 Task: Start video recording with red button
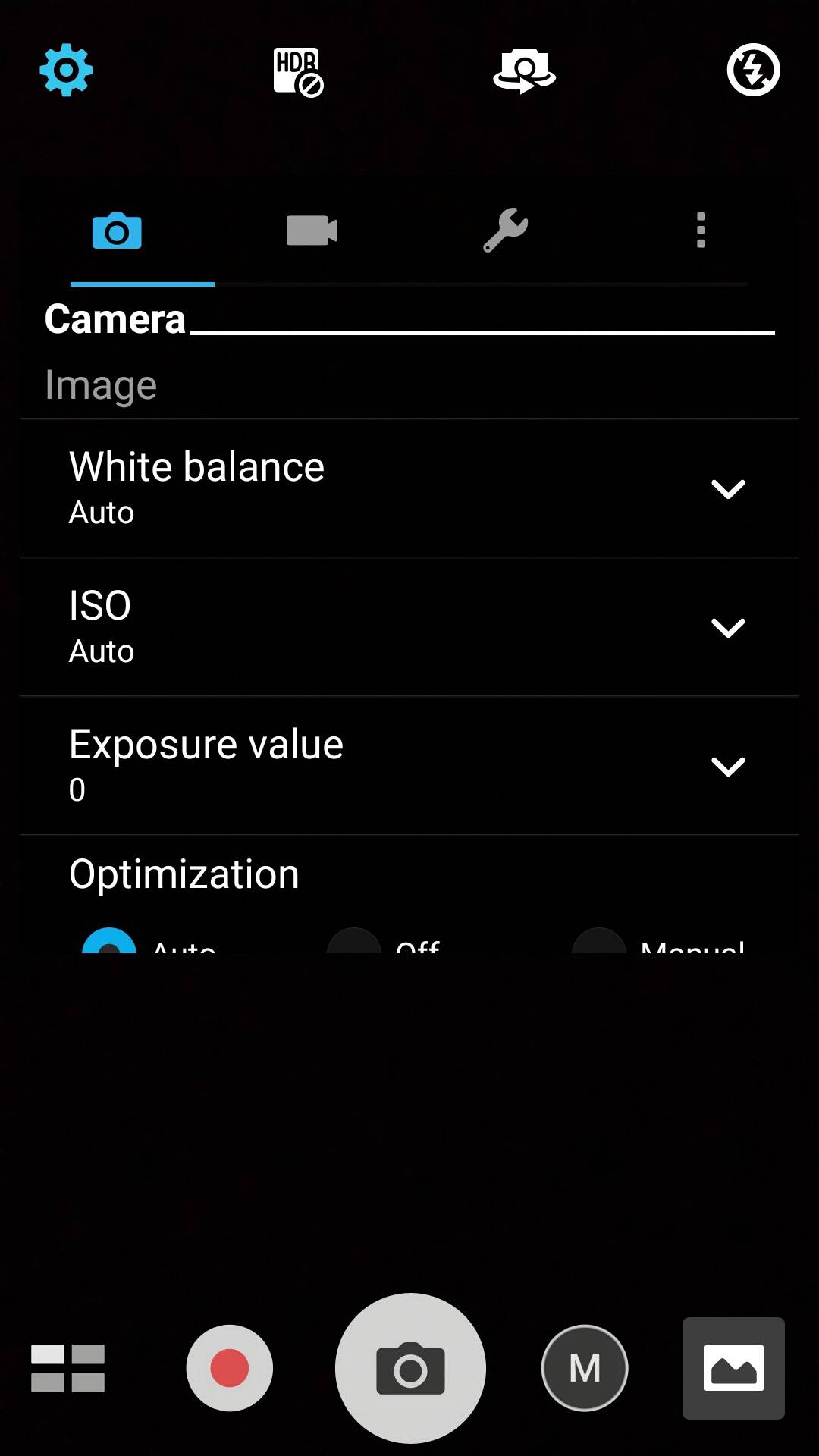[229, 1368]
